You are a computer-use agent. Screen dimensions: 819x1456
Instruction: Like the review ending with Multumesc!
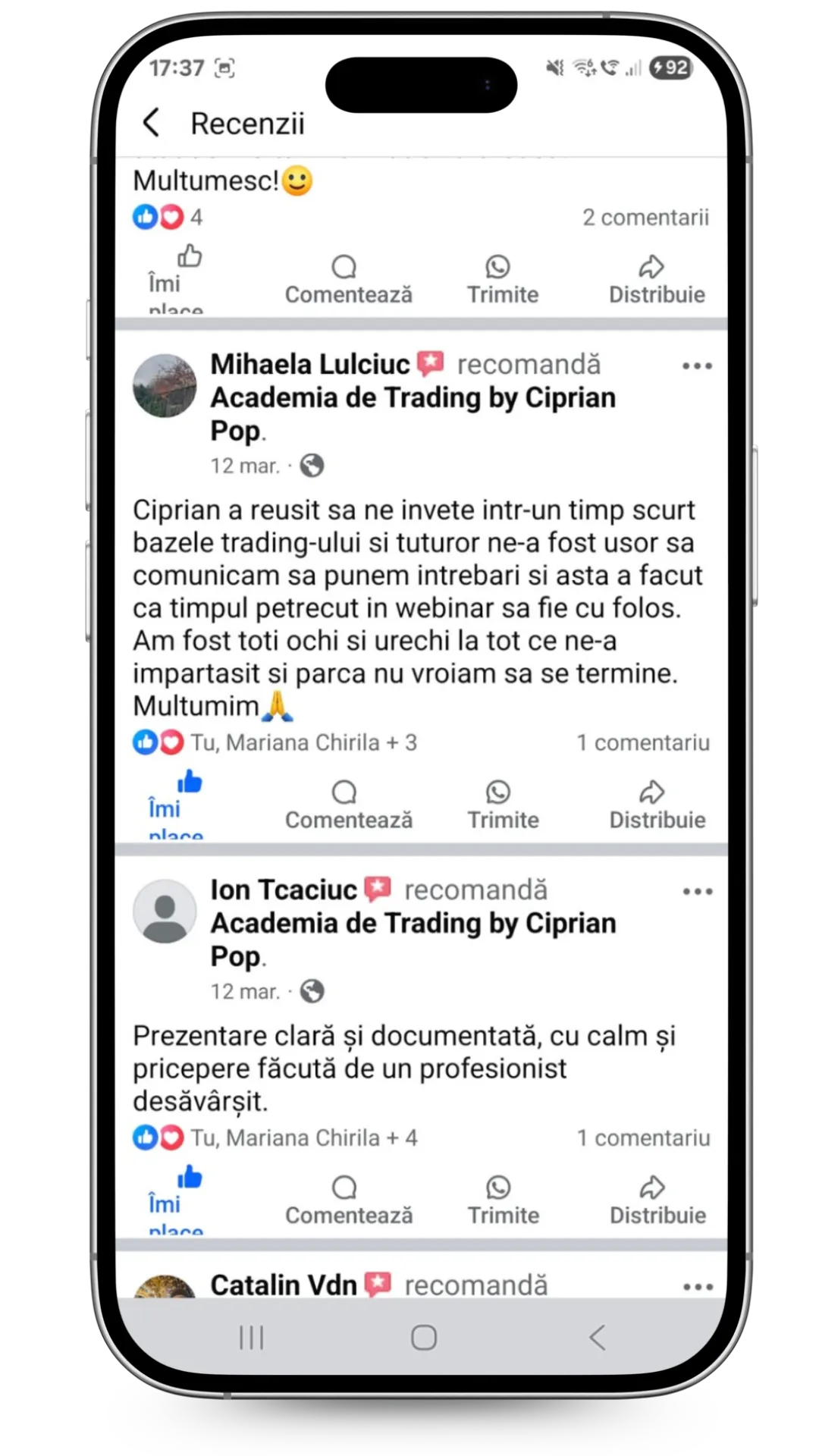pos(177,278)
